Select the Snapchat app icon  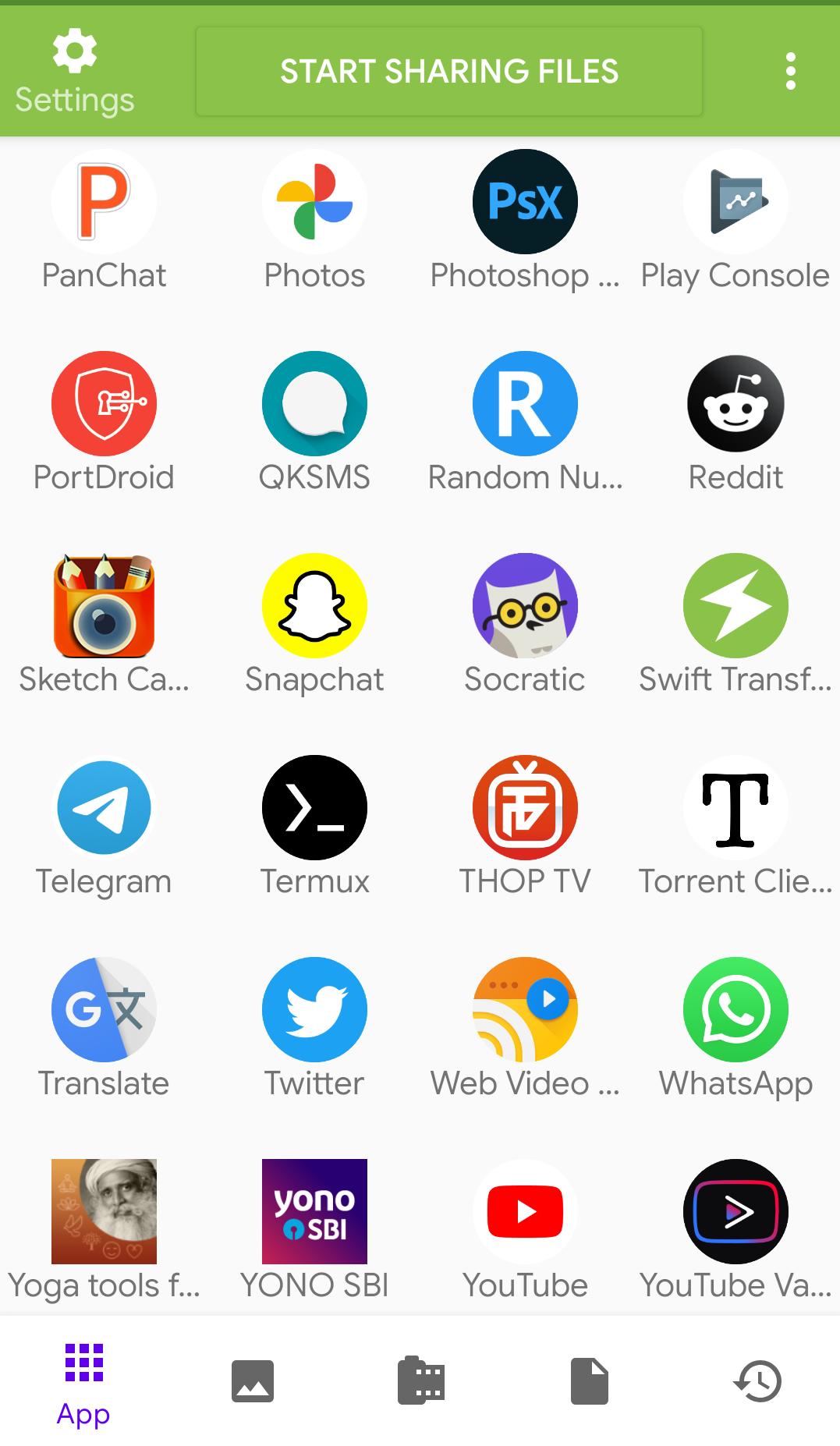coord(314,605)
